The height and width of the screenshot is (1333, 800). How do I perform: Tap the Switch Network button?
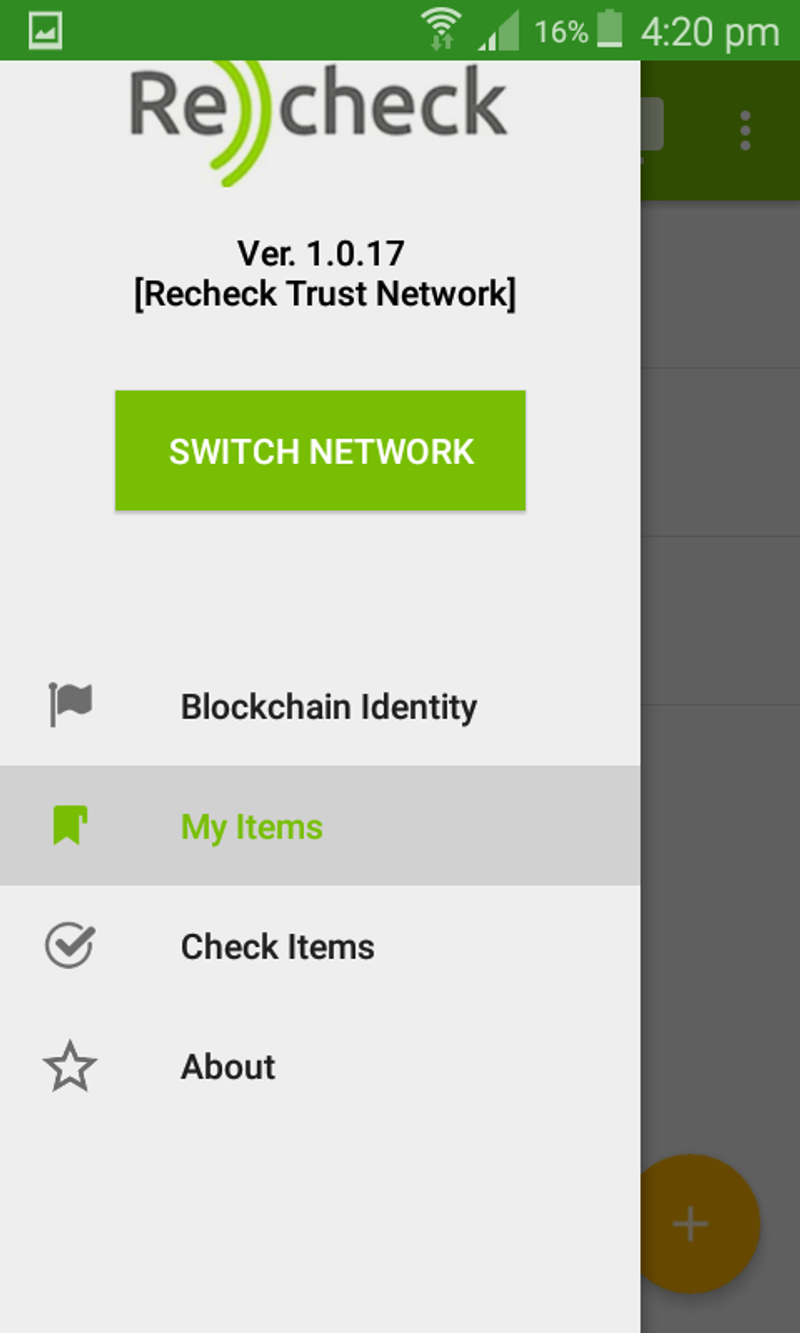pos(320,451)
